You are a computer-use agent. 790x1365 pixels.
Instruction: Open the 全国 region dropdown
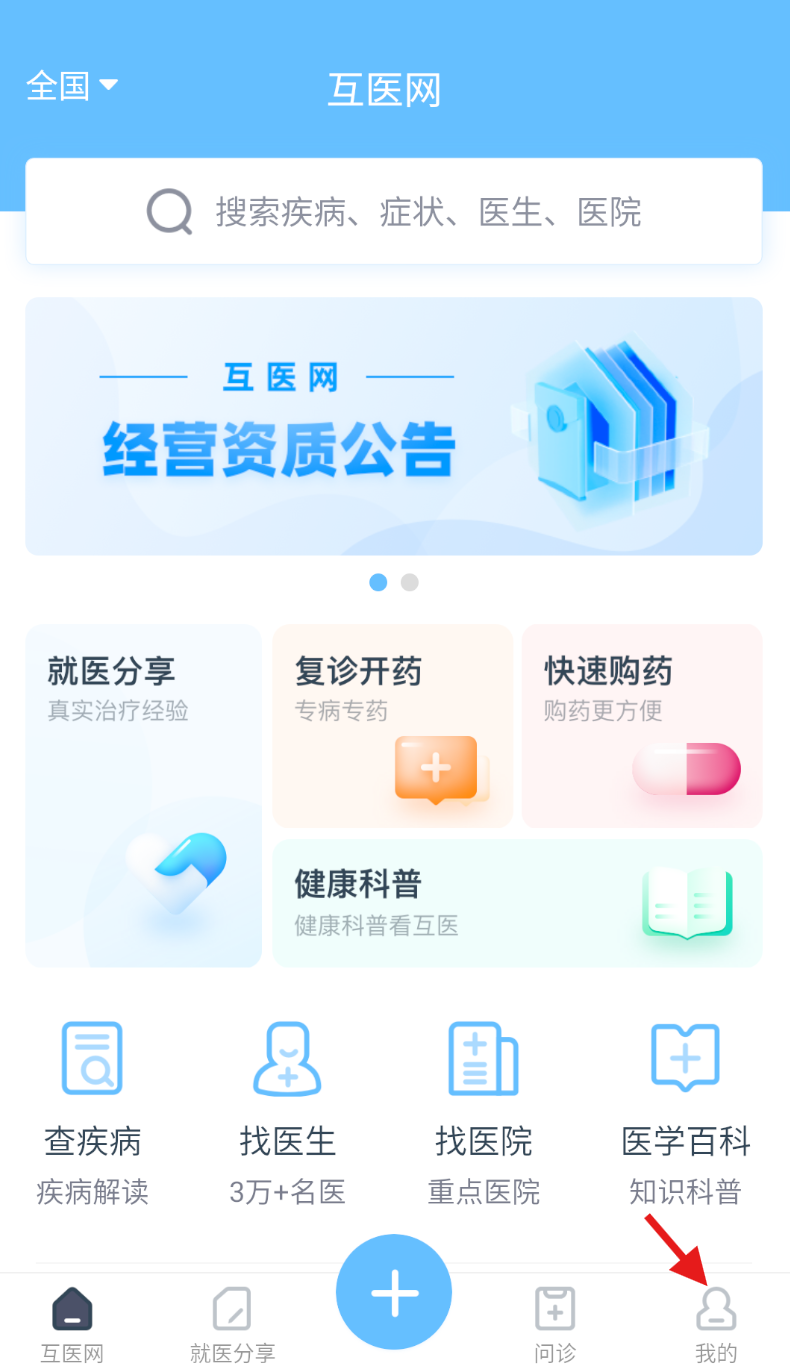click(72, 86)
